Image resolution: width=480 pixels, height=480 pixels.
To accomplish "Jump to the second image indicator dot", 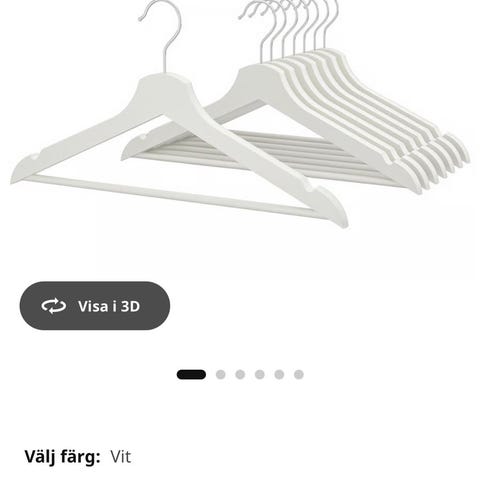I will coord(220,375).
